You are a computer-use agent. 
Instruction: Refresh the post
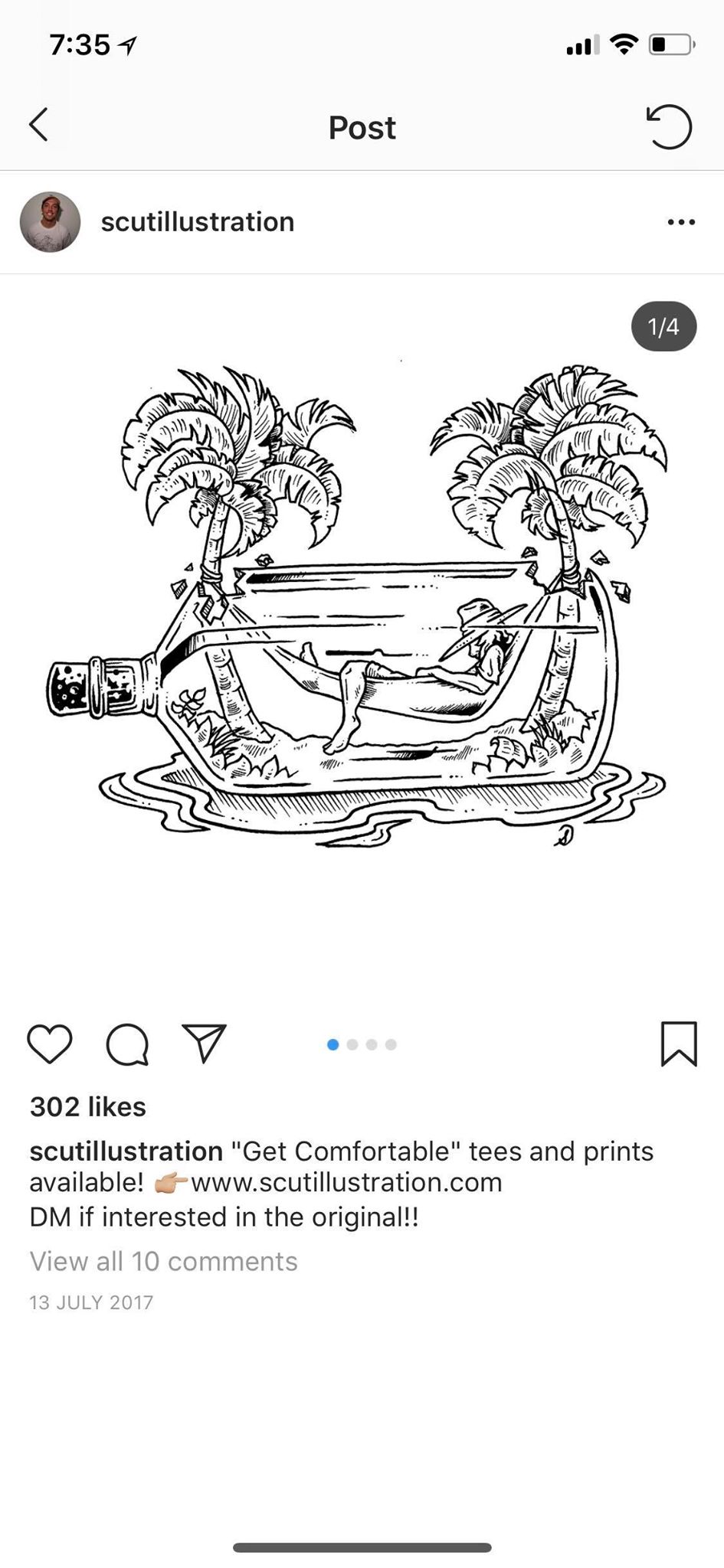click(x=669, y=126)
